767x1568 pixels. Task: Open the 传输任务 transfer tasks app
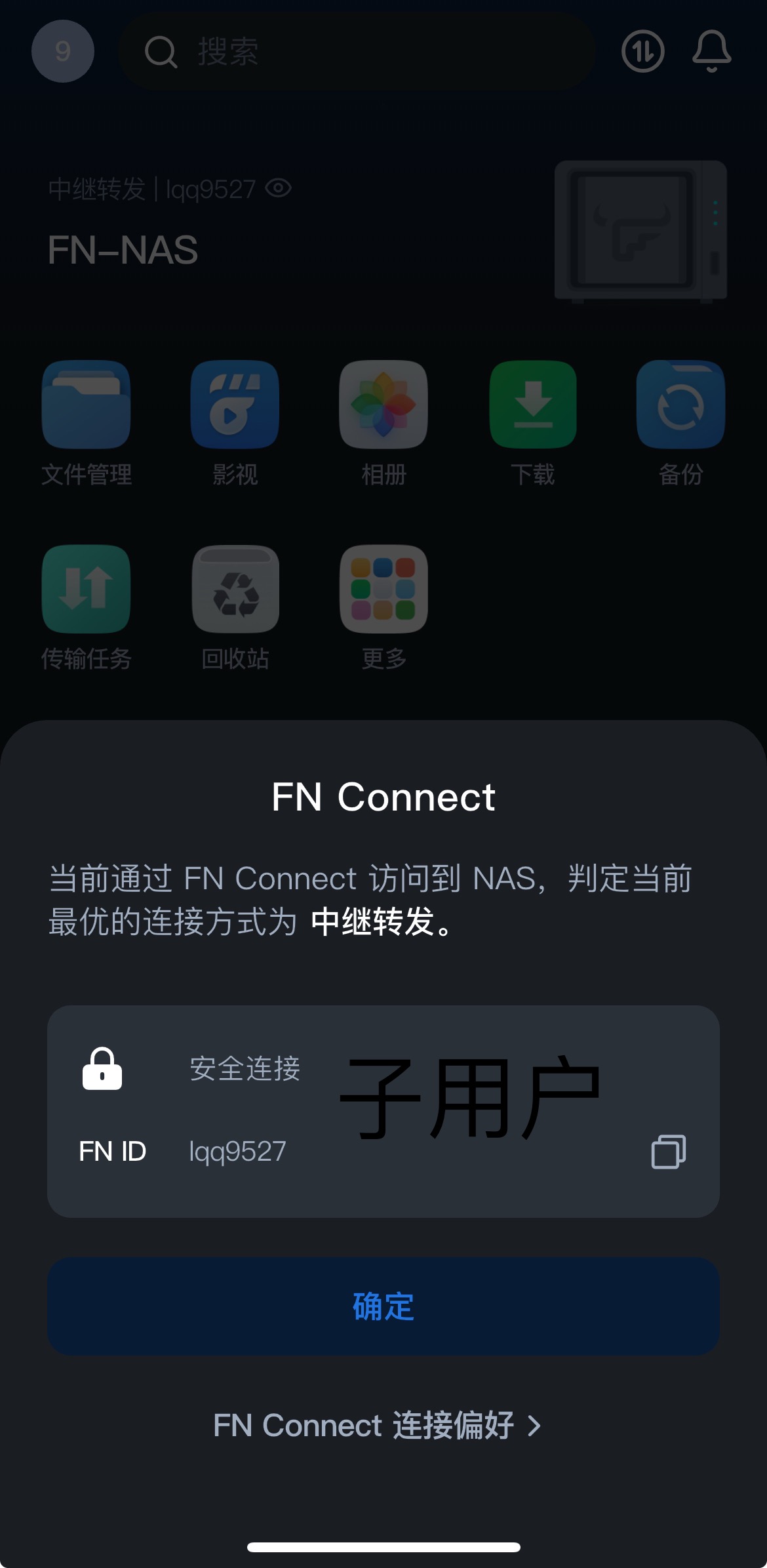pyautogui.click(x=86, y=589)
